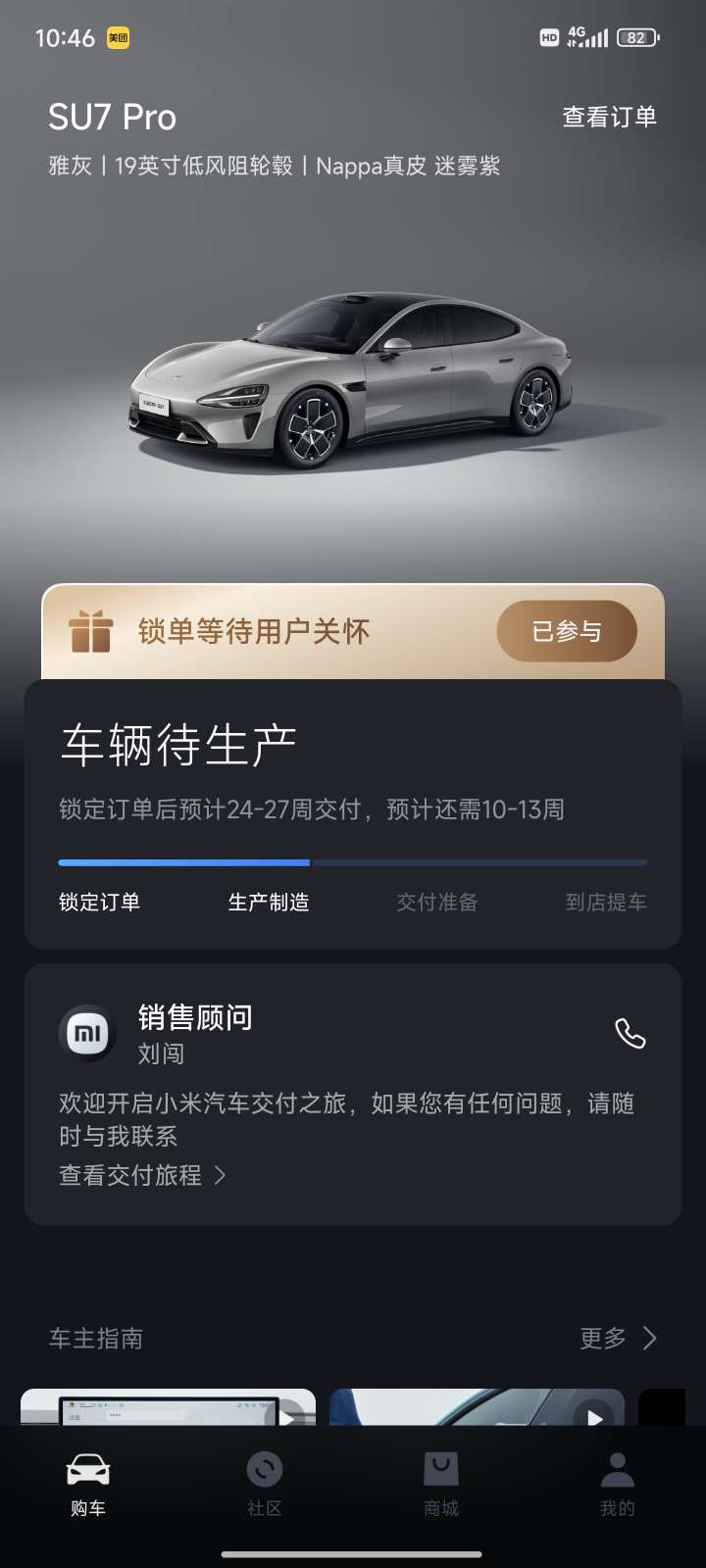Open the 车辆待生产 status card

352,813
